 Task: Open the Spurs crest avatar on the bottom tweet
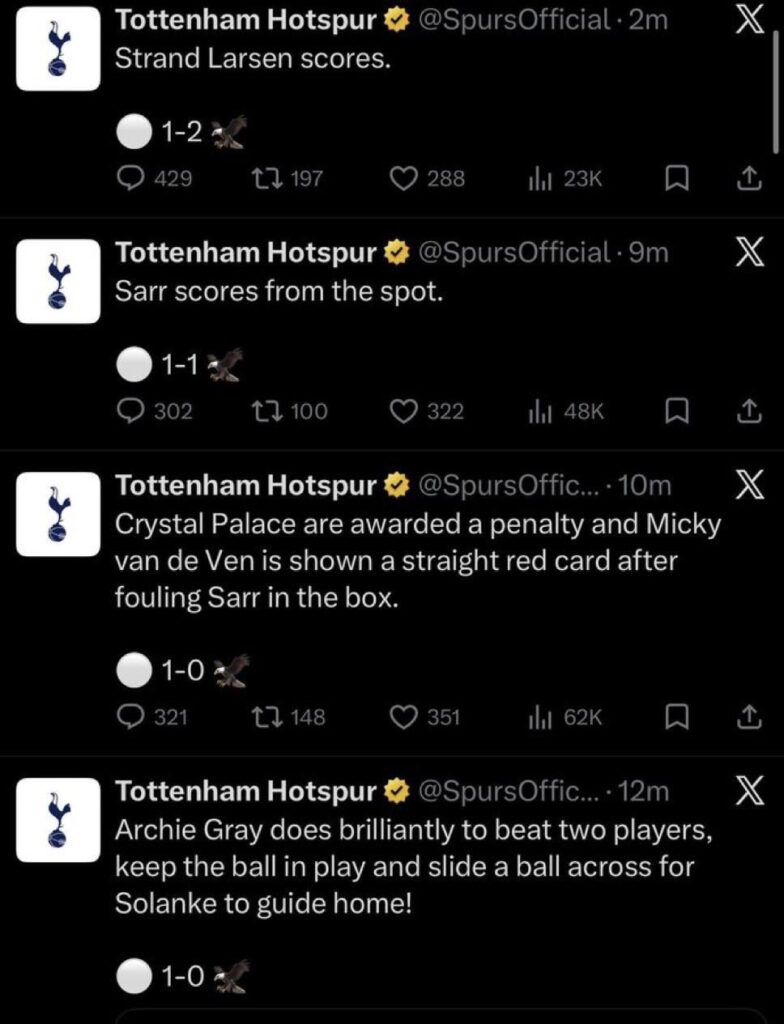tap(57, 821)
